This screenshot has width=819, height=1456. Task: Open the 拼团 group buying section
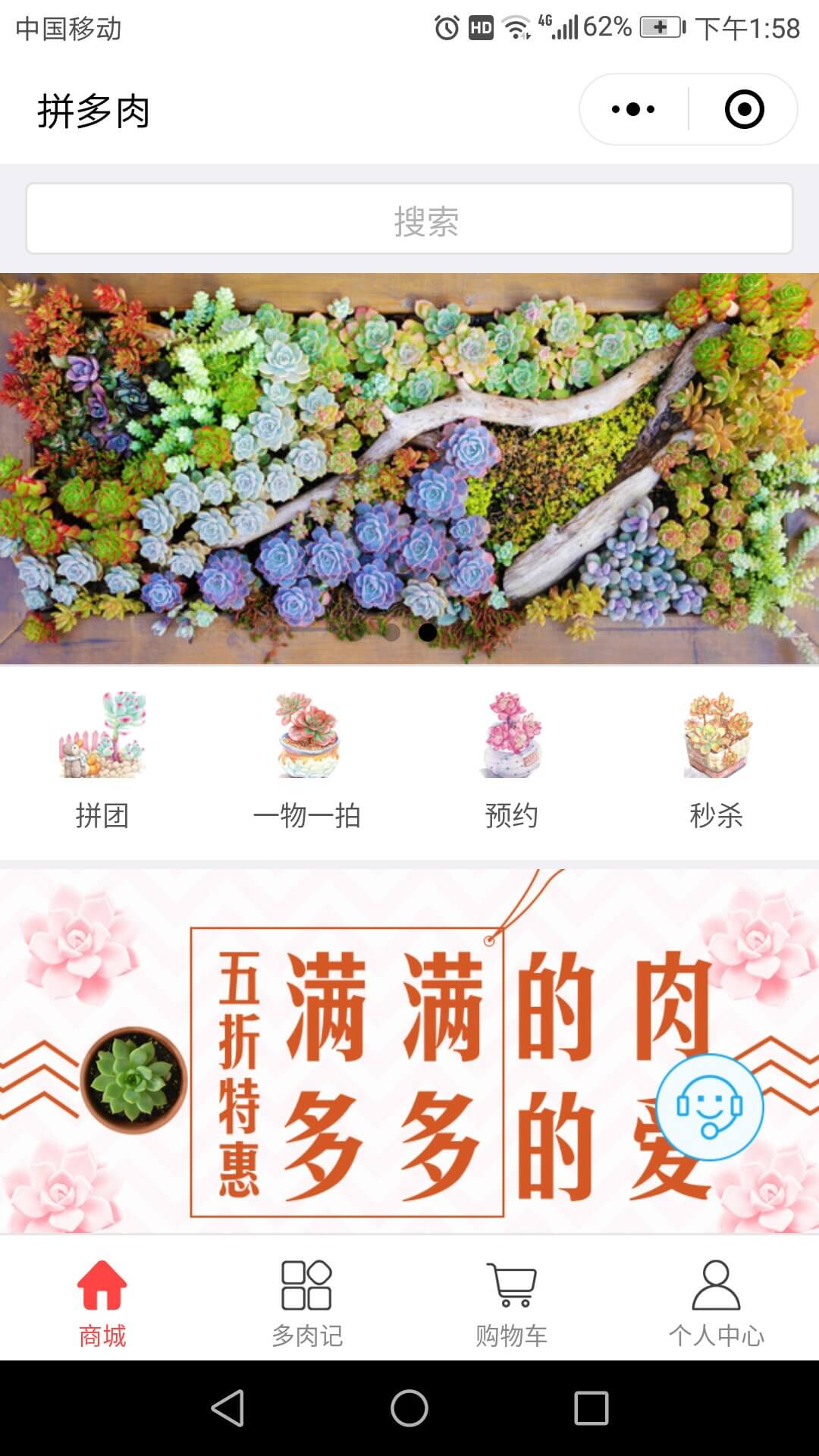[x=102, y=760]
